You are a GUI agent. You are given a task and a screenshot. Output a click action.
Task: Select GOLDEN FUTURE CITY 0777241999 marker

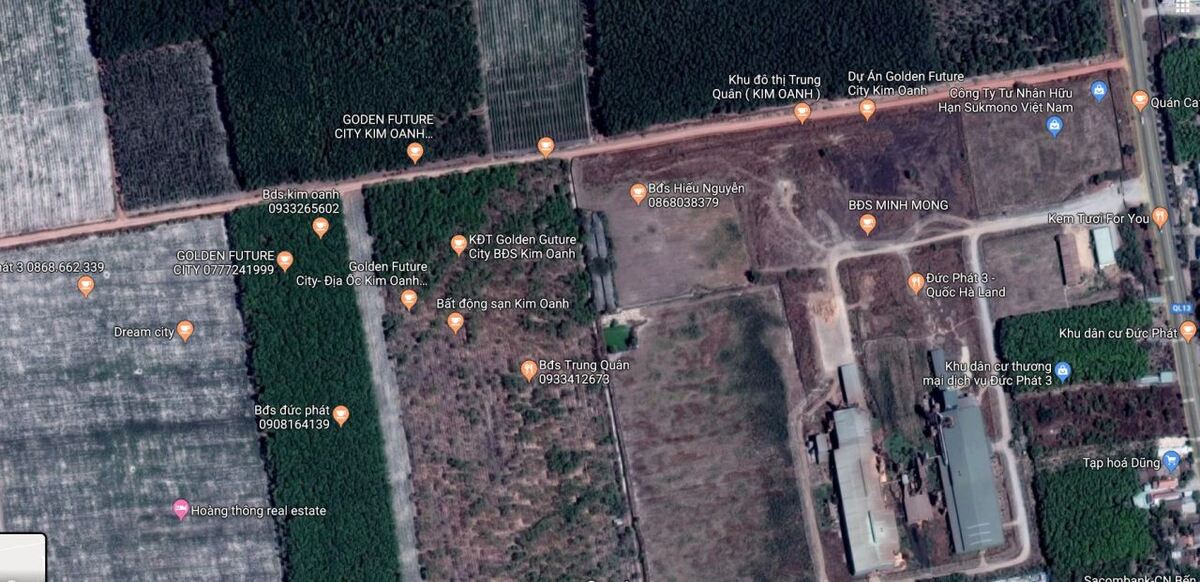(x=285, y=261)
